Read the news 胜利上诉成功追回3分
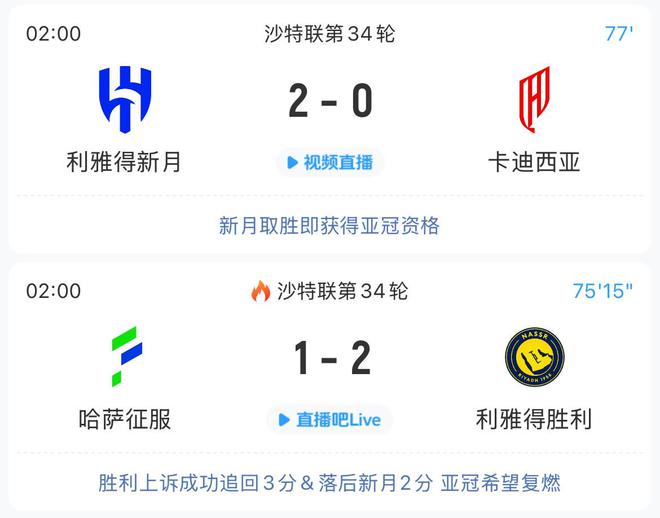This screenshot has width=660, height=518. point(329,483)
